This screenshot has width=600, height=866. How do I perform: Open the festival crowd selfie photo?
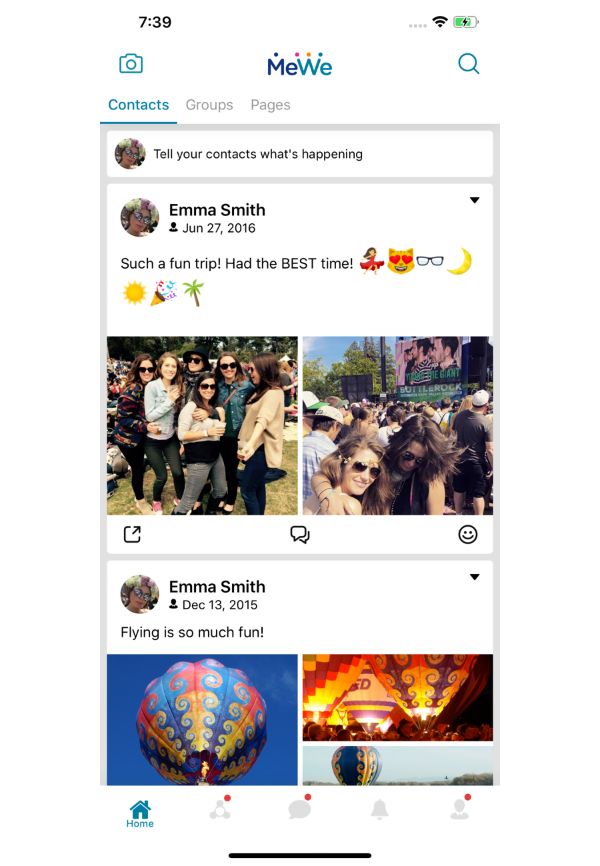pyautogui.click(x=397, y=425)
